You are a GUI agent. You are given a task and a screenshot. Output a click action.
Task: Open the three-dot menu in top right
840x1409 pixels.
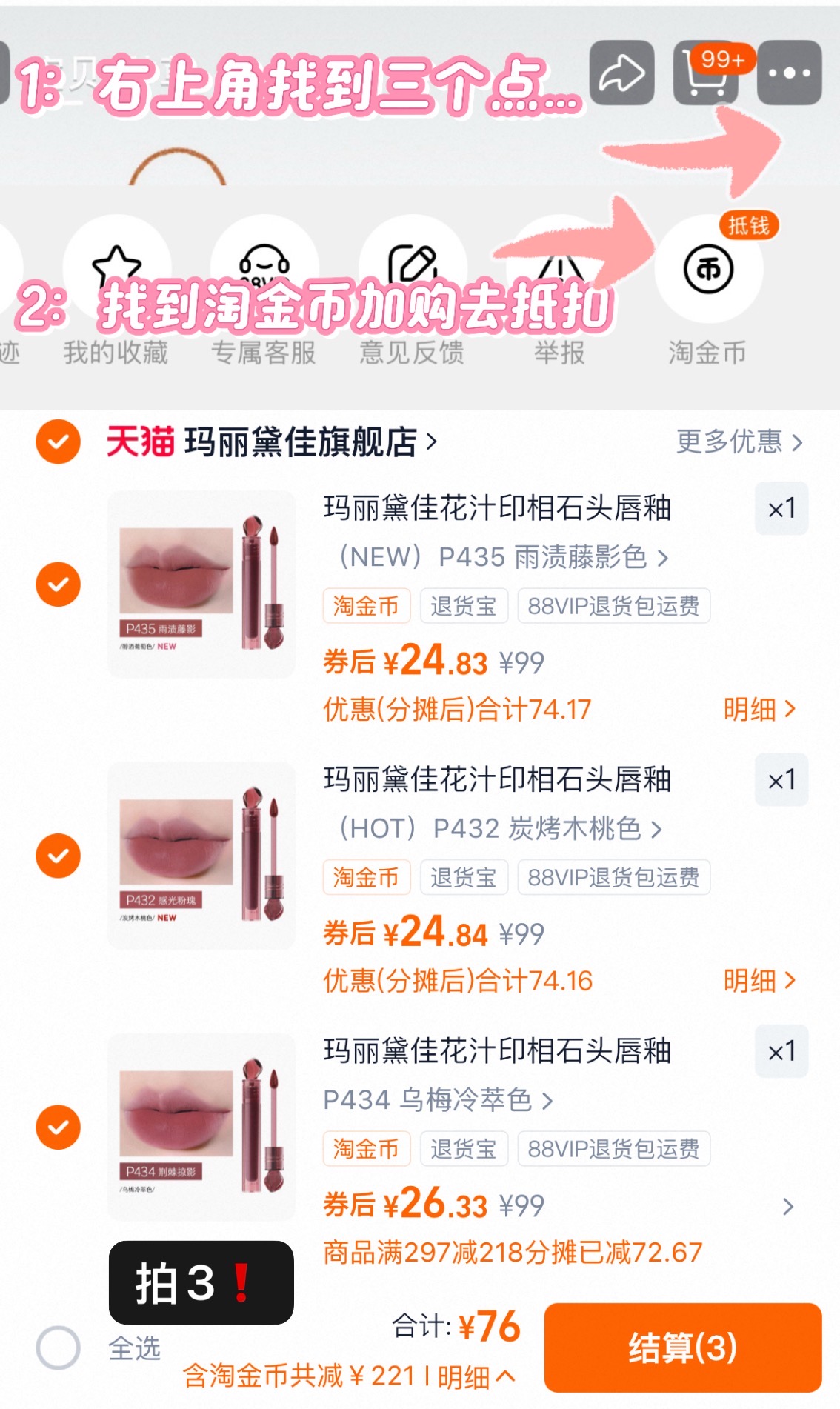tap(789, 74)
